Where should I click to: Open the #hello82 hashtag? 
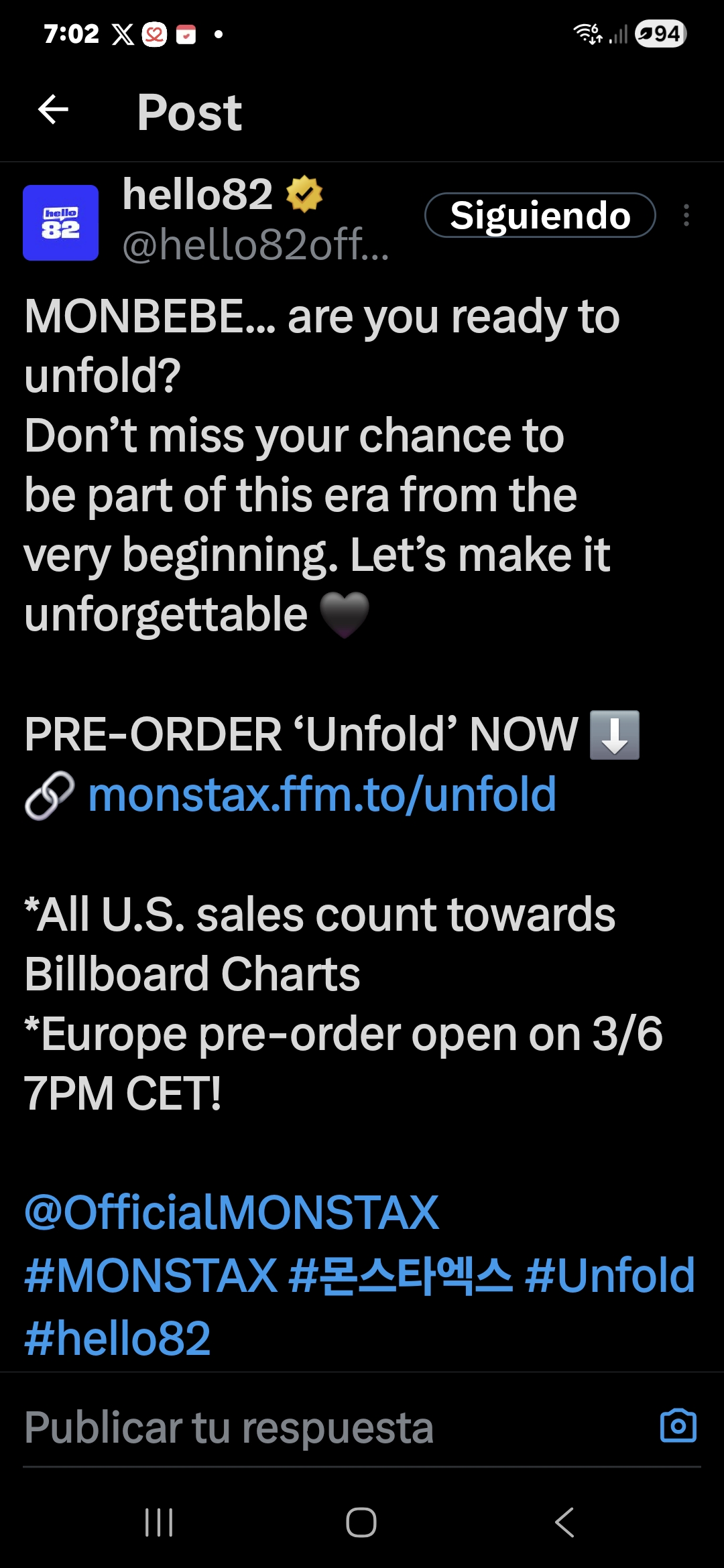(x=117, y=1338)
